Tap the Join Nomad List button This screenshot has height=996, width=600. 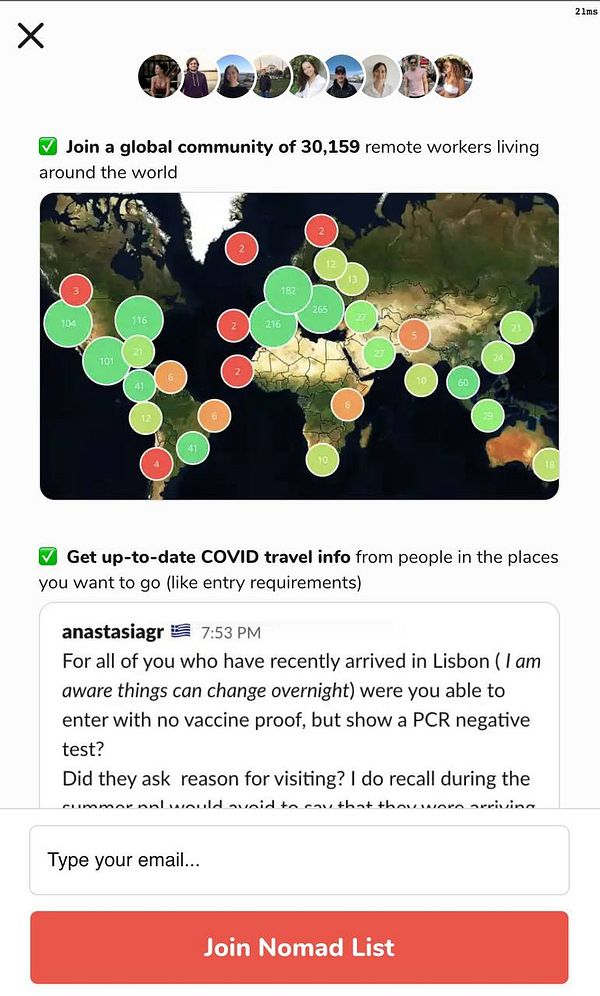299,947
